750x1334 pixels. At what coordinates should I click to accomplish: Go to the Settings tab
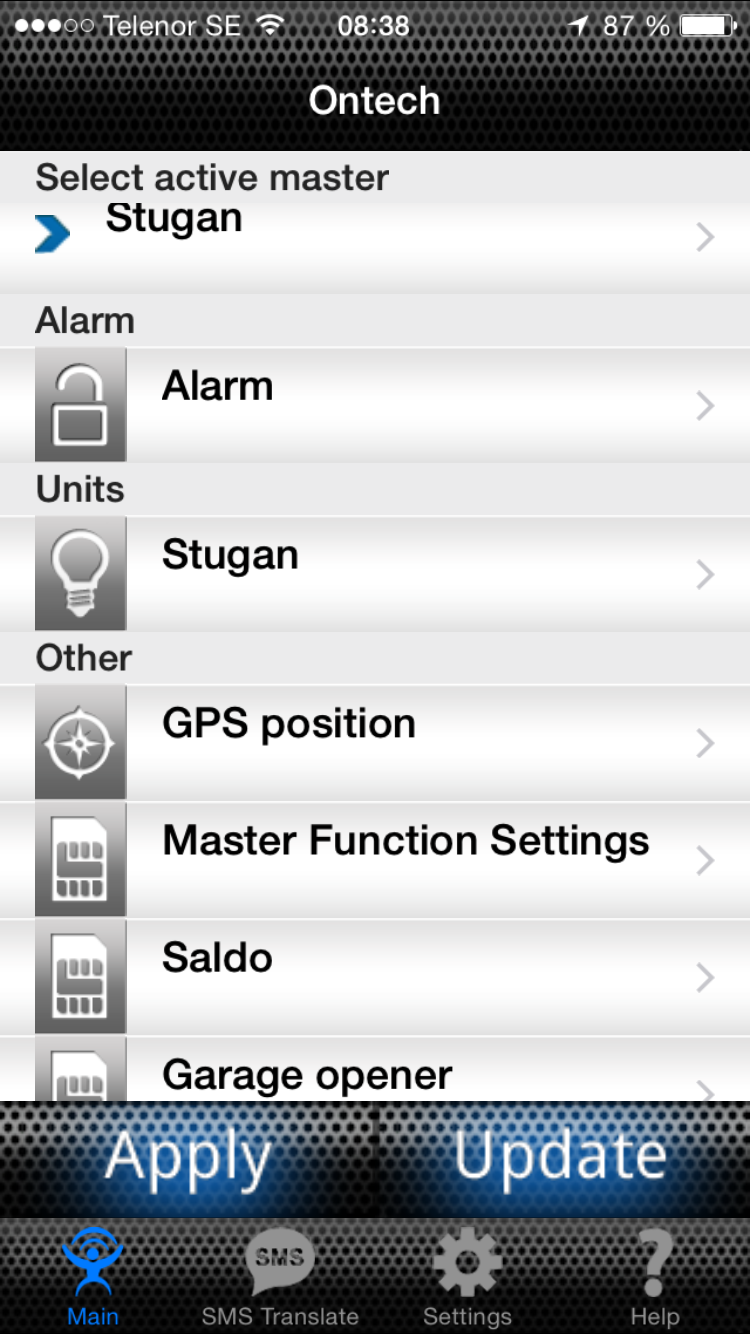click(467, 1278)
